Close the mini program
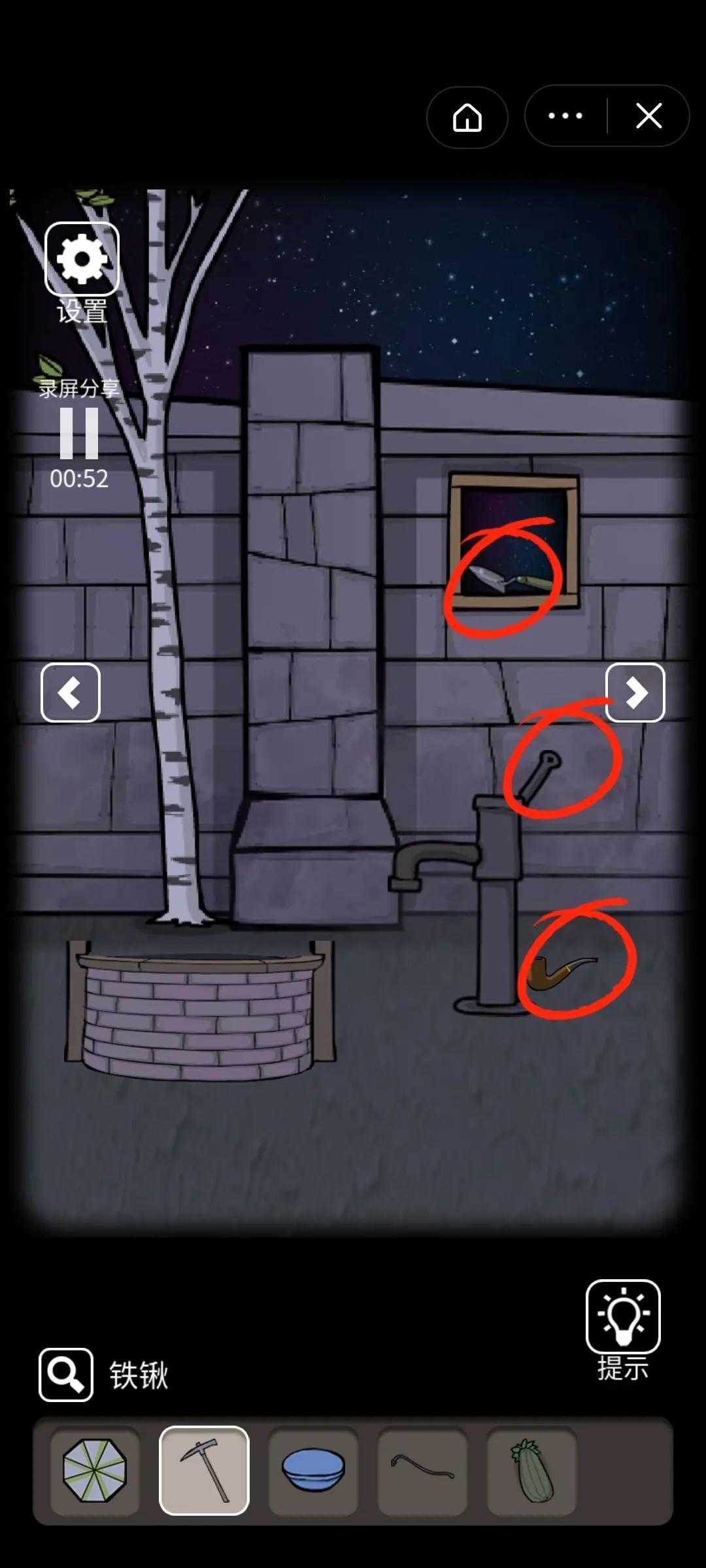The height and width of the screenshot is (1568, 706). coord(648,116)
